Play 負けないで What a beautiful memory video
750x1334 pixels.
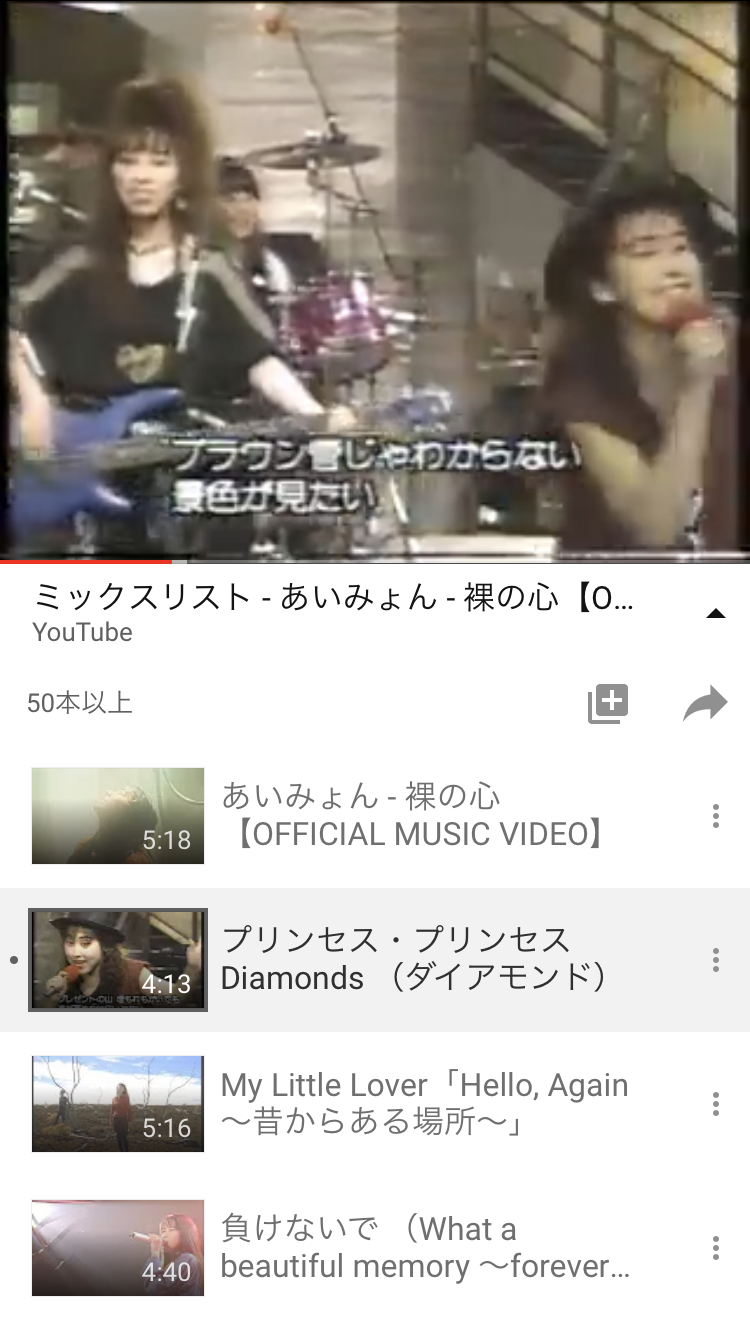click(x=375, y=1248)
